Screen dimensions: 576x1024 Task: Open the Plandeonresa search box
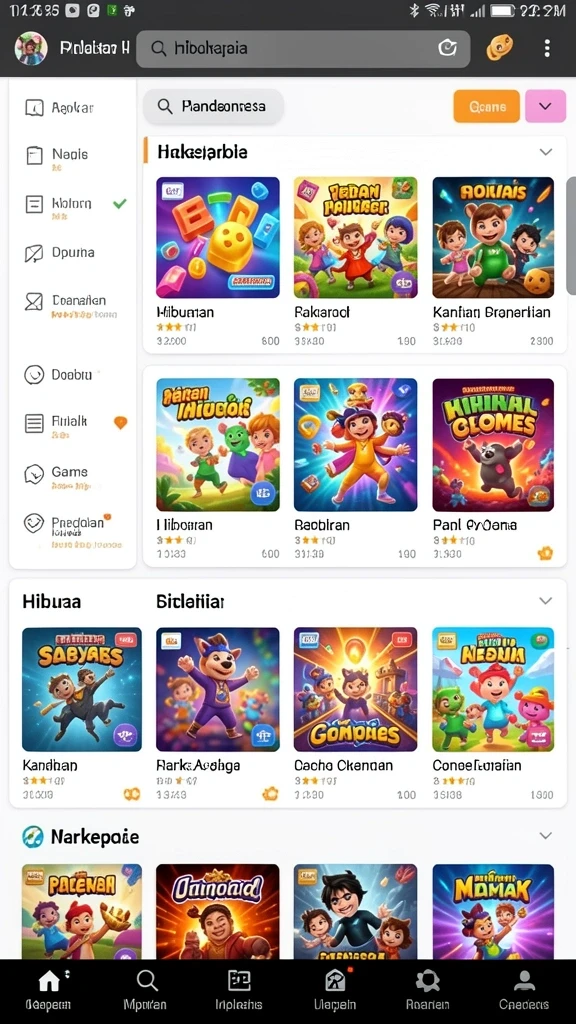(214, 106)
